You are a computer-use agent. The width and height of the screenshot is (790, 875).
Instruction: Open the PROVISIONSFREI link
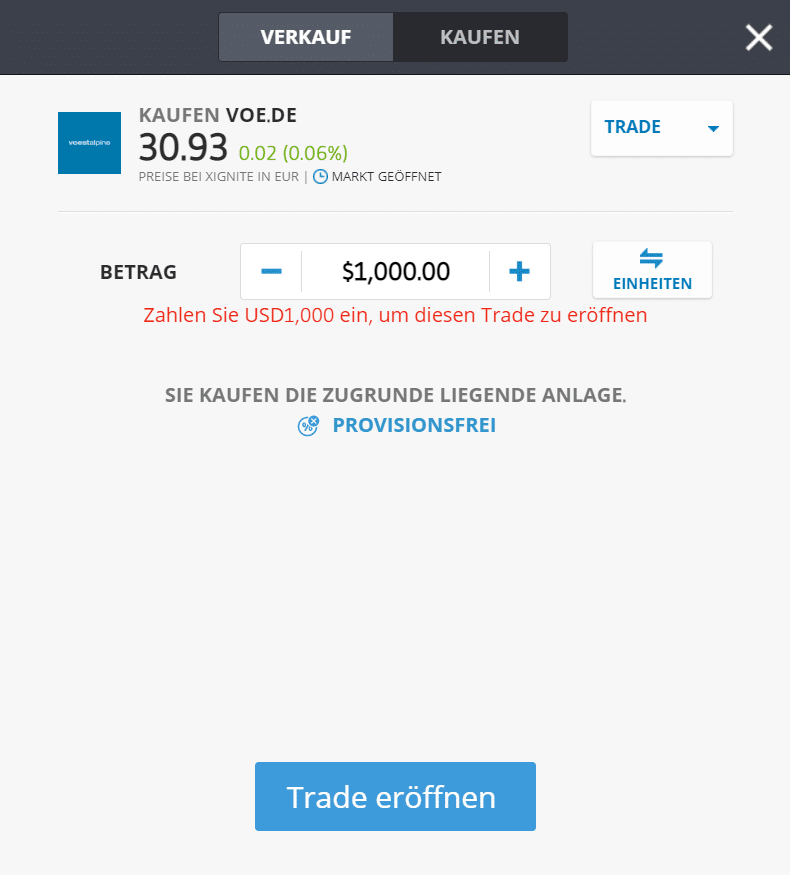[x=414, y=424]
